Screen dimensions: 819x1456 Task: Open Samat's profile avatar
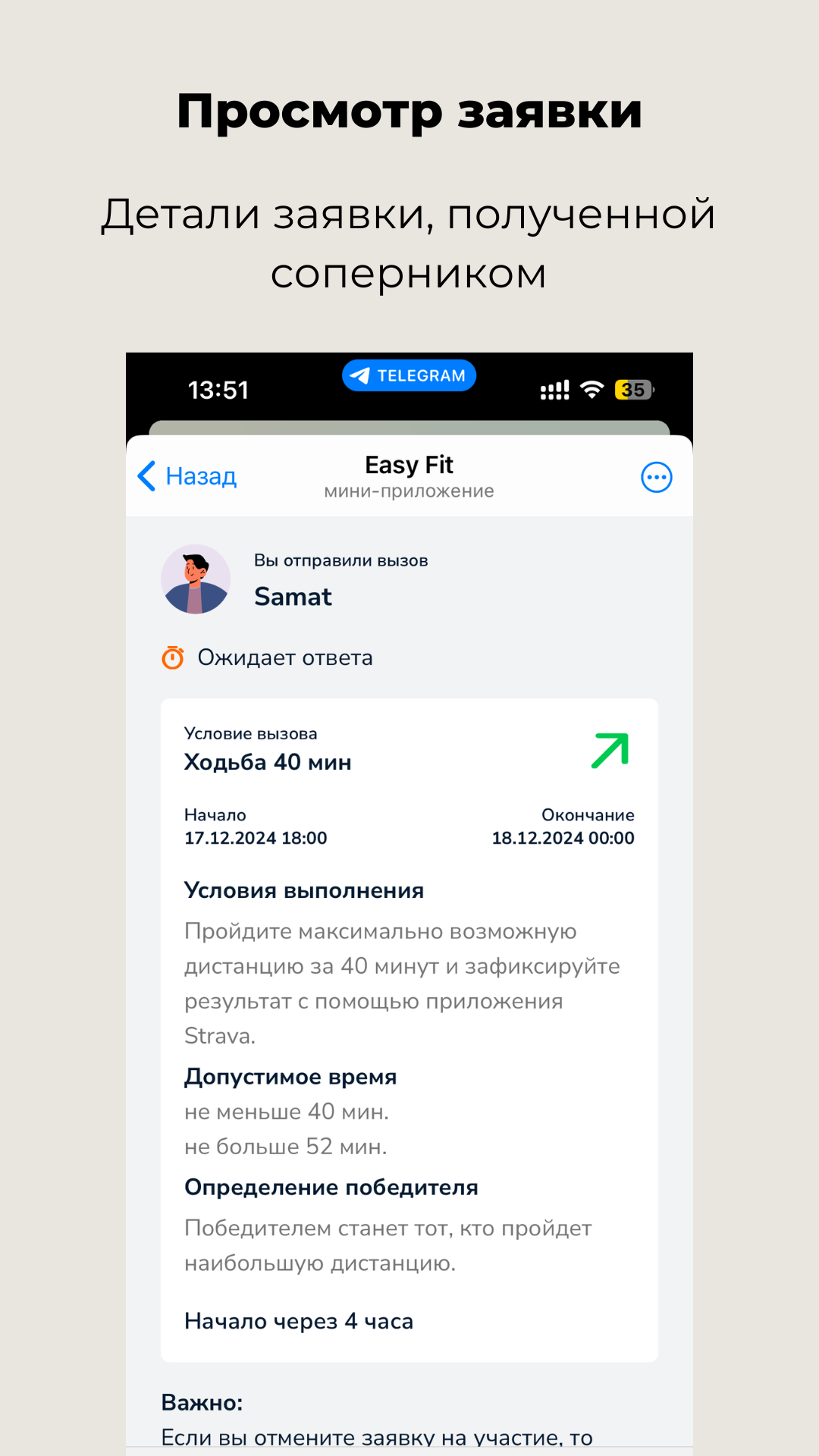point(196,579)
